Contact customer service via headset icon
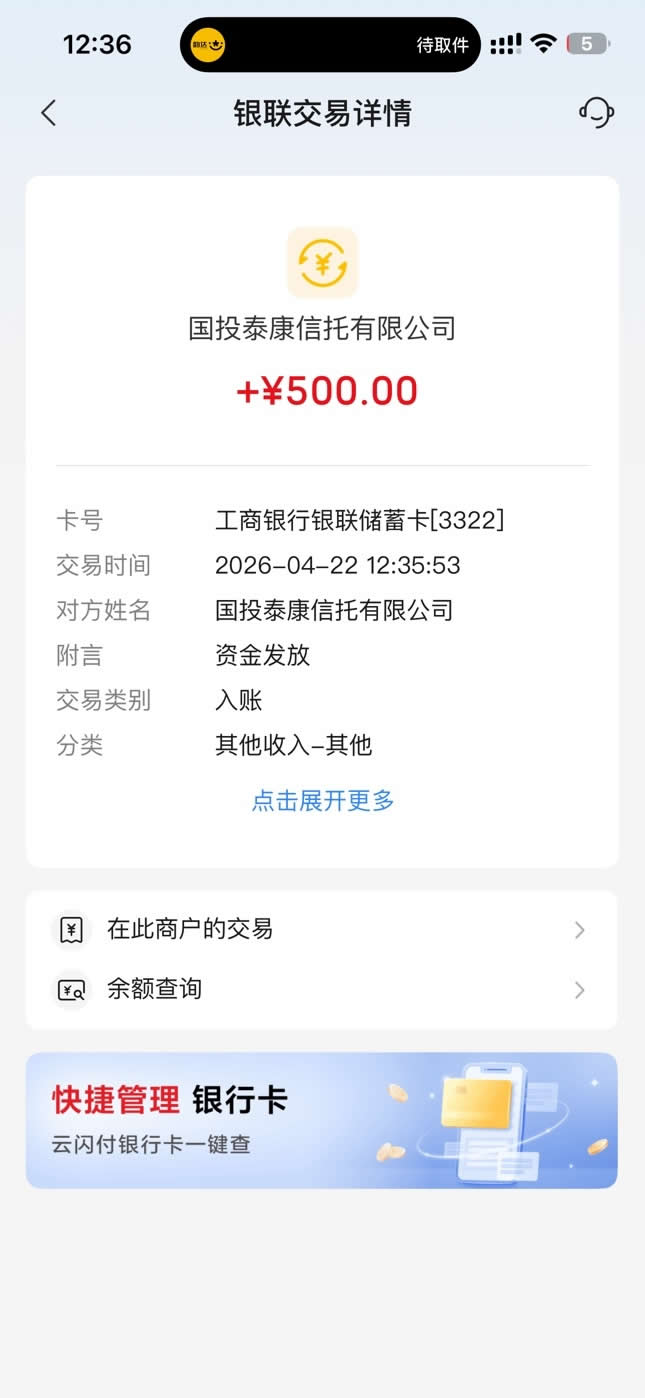 596,113
